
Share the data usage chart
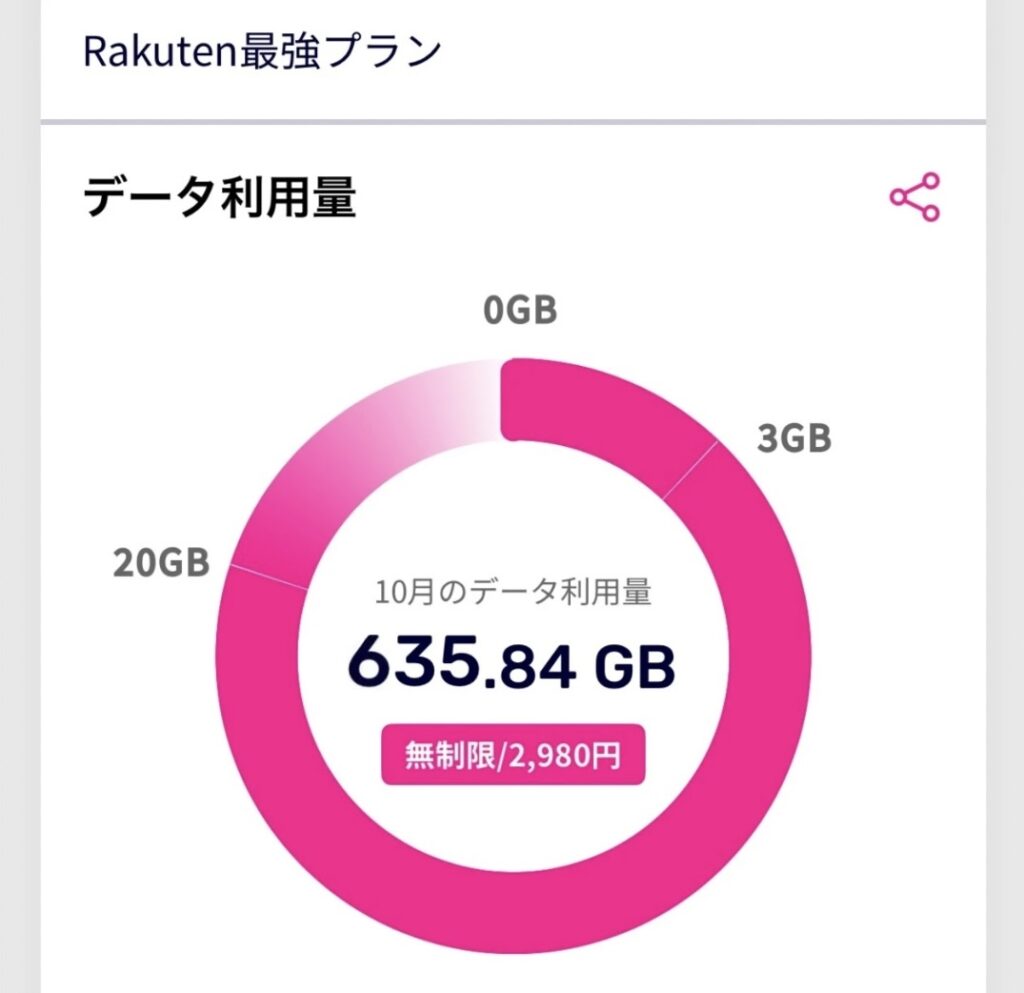[x=915, y=197]
